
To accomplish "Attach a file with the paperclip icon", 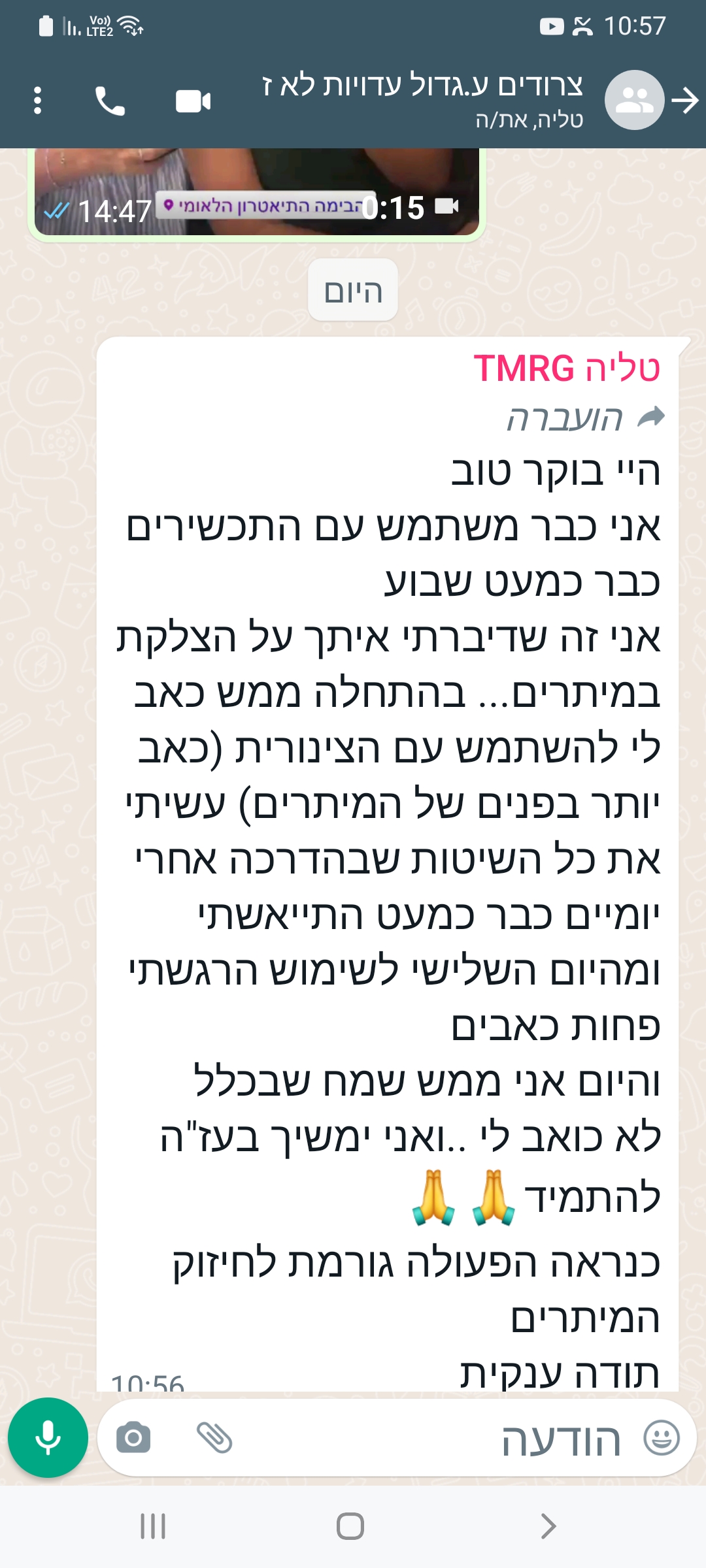I will point(214,1437).
